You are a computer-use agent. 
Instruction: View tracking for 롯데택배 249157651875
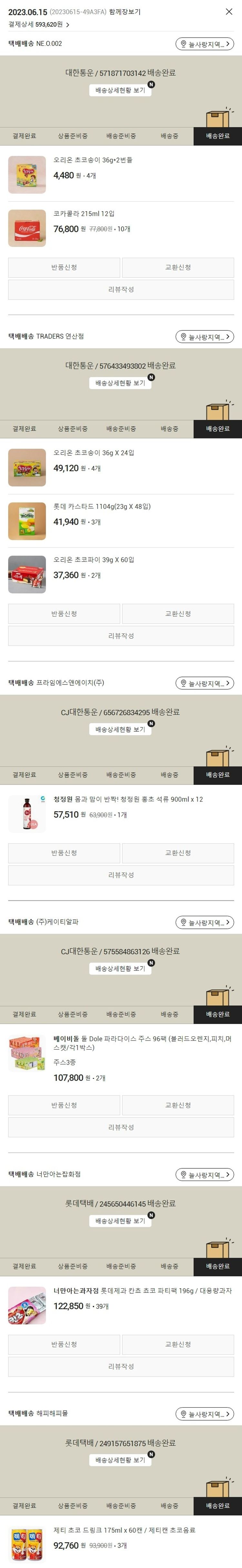pos(120,1460)
